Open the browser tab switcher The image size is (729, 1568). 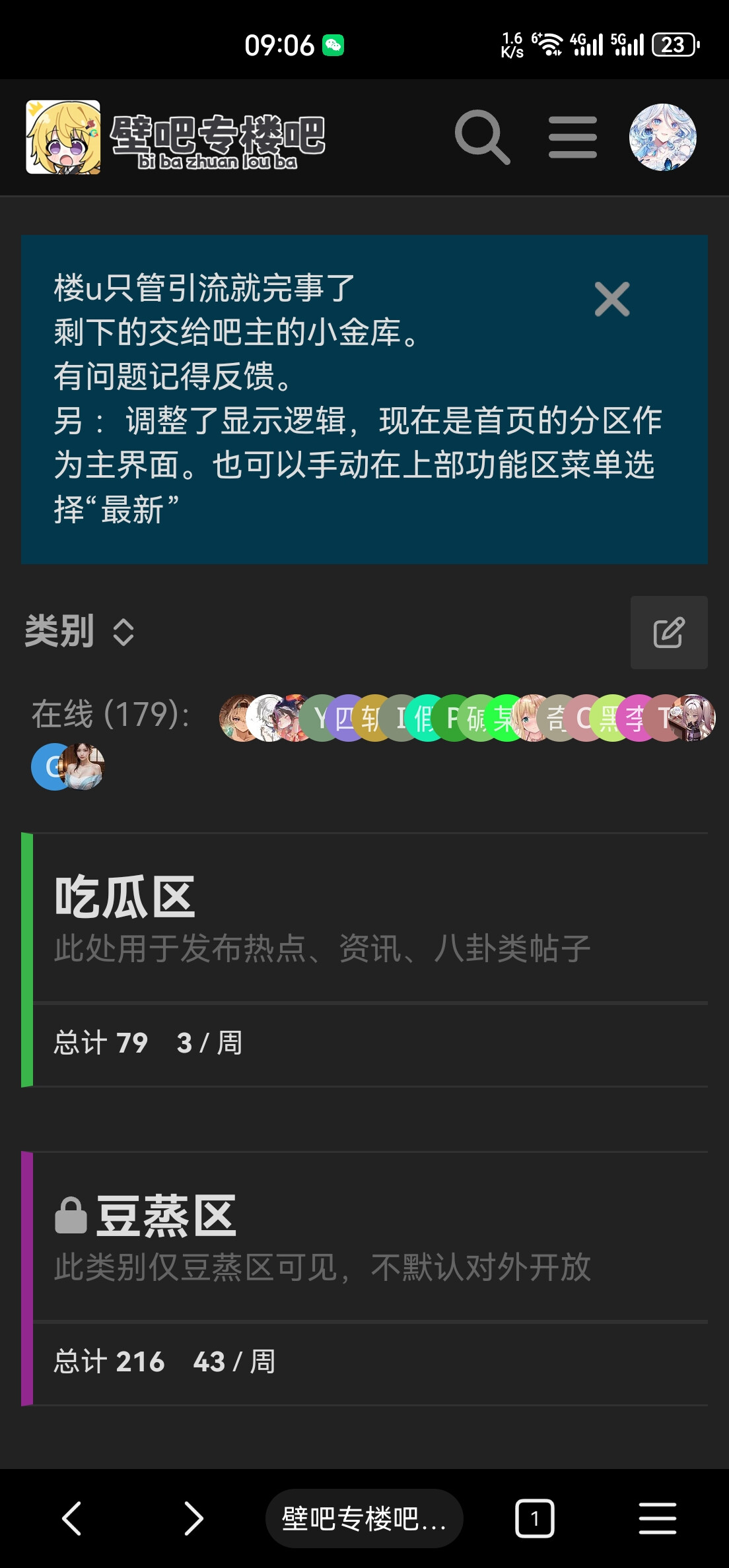(534, 1519)
